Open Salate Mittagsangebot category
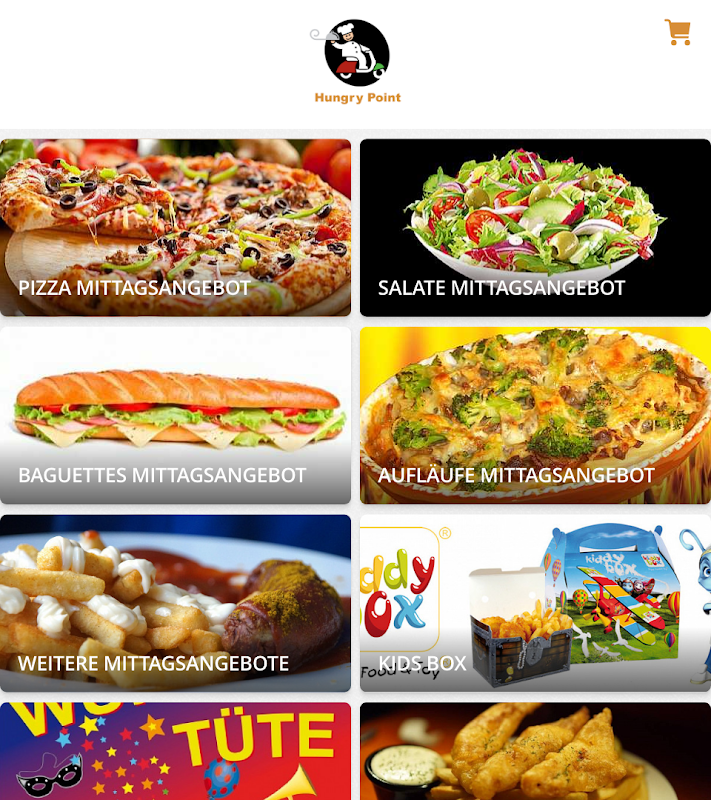Screen dimensions: 711x800 click(536, 228)
